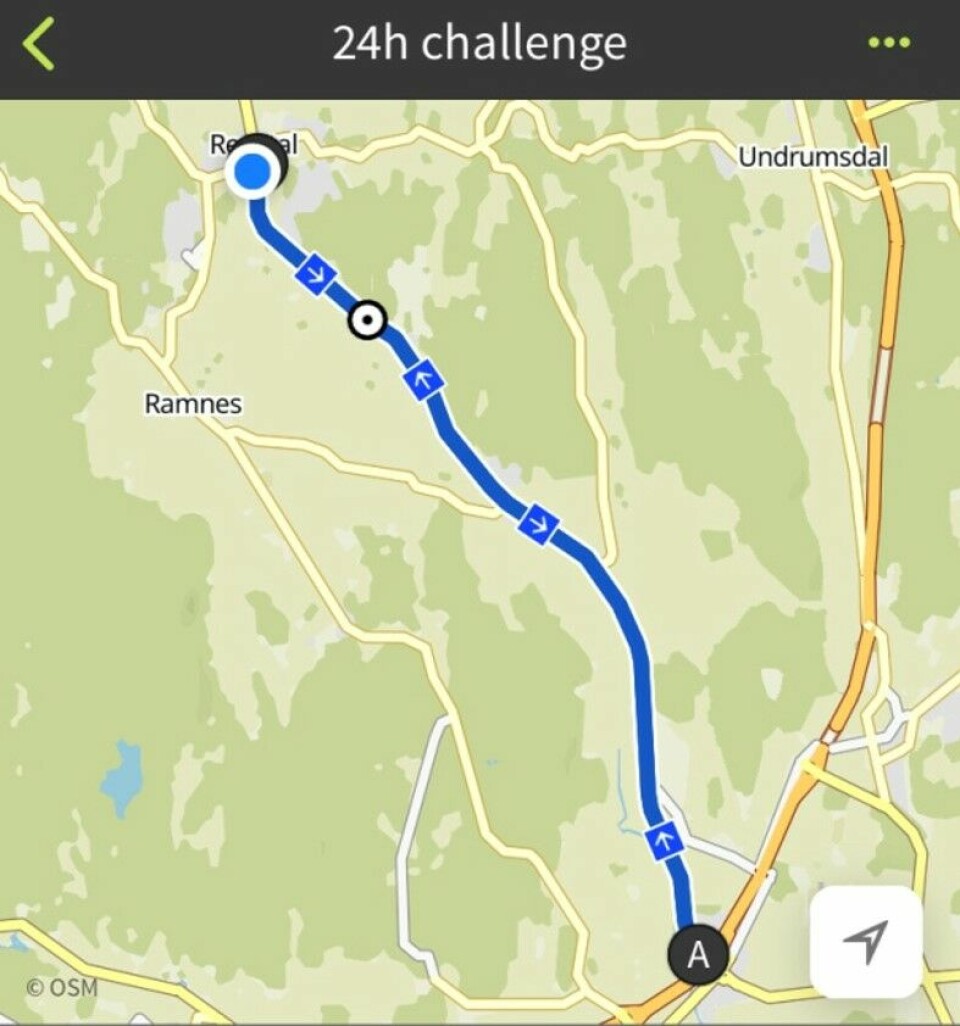Select the A start point marker

pos(697,955)
